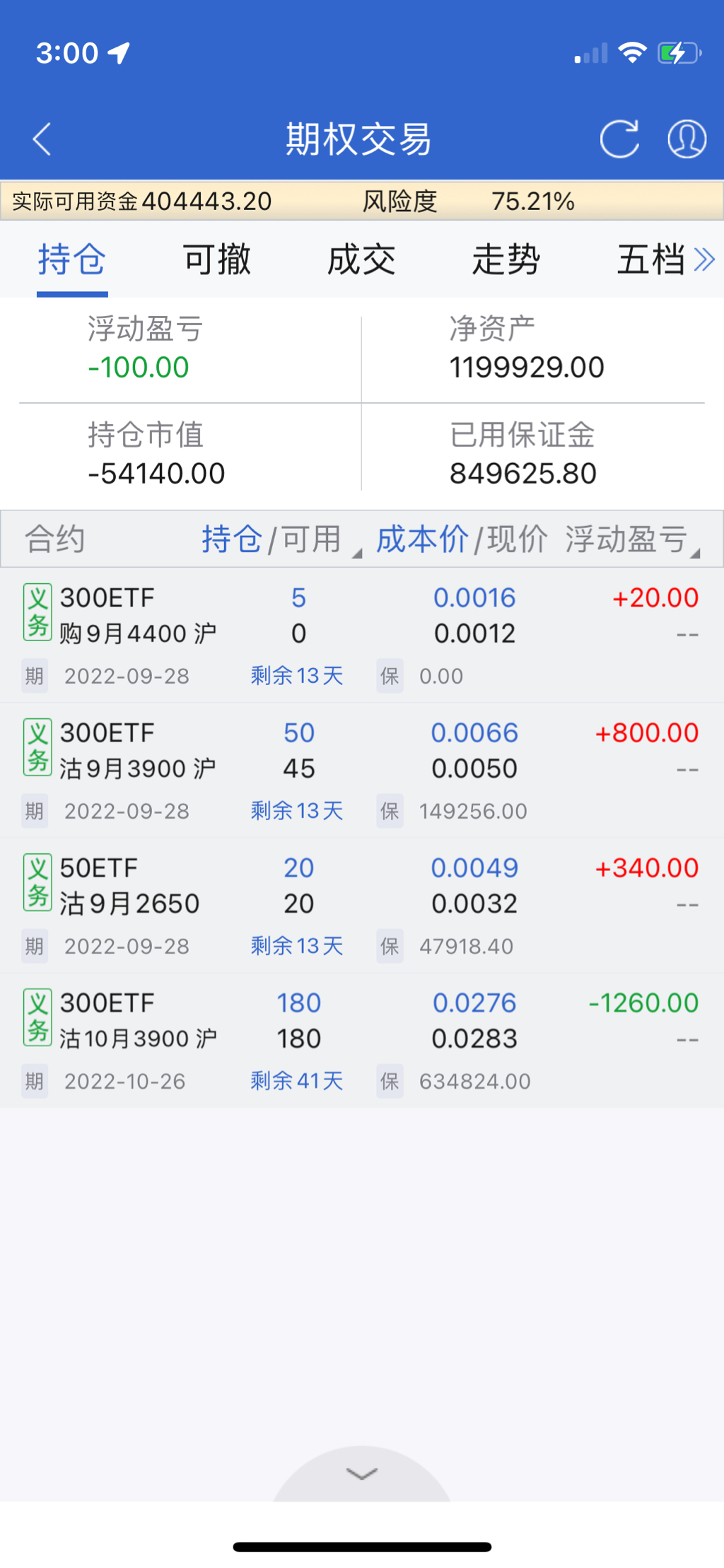
Task: Switch to the 成交 tab
Action: click(361, 259)
